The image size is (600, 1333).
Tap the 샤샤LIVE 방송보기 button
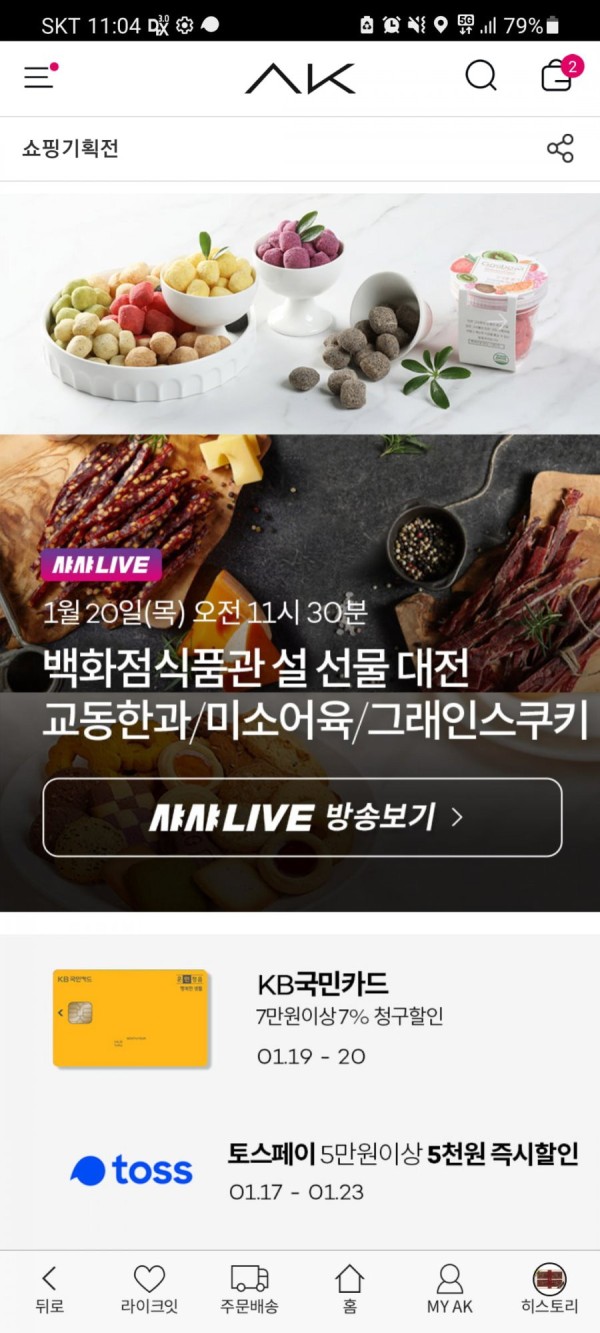[302, 817]
